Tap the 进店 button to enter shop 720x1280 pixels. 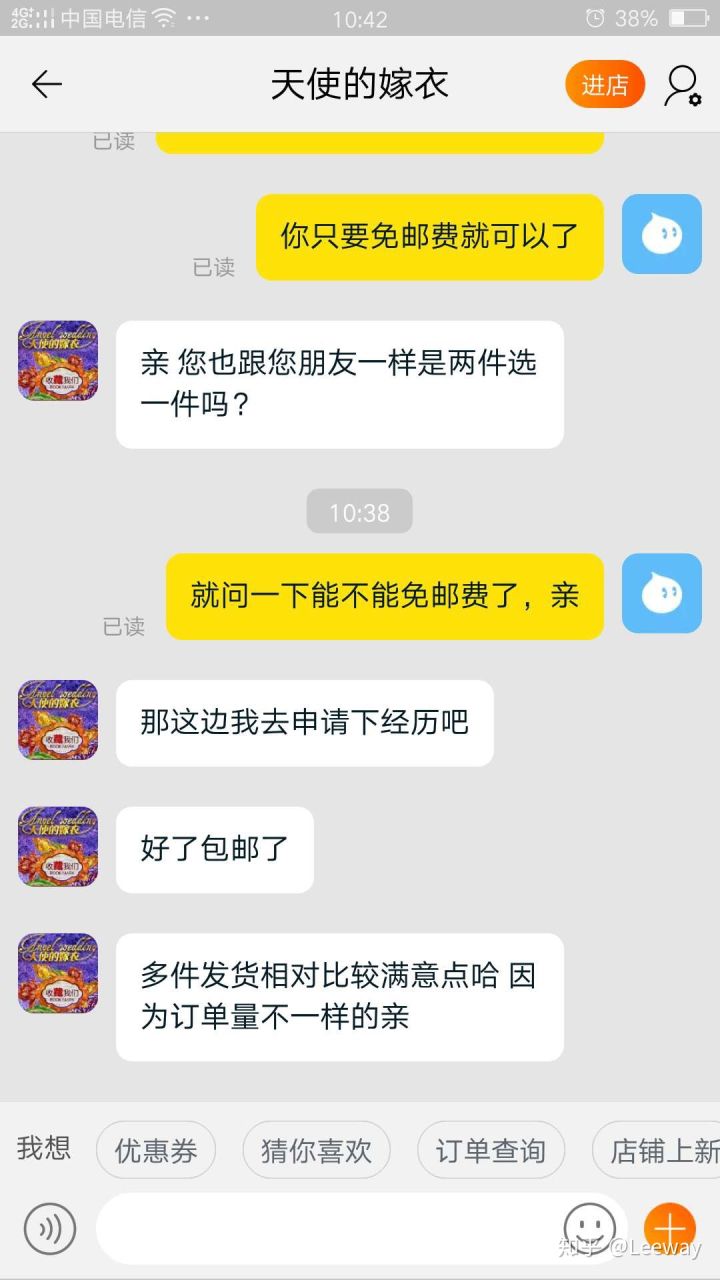(x=604, y=85)
